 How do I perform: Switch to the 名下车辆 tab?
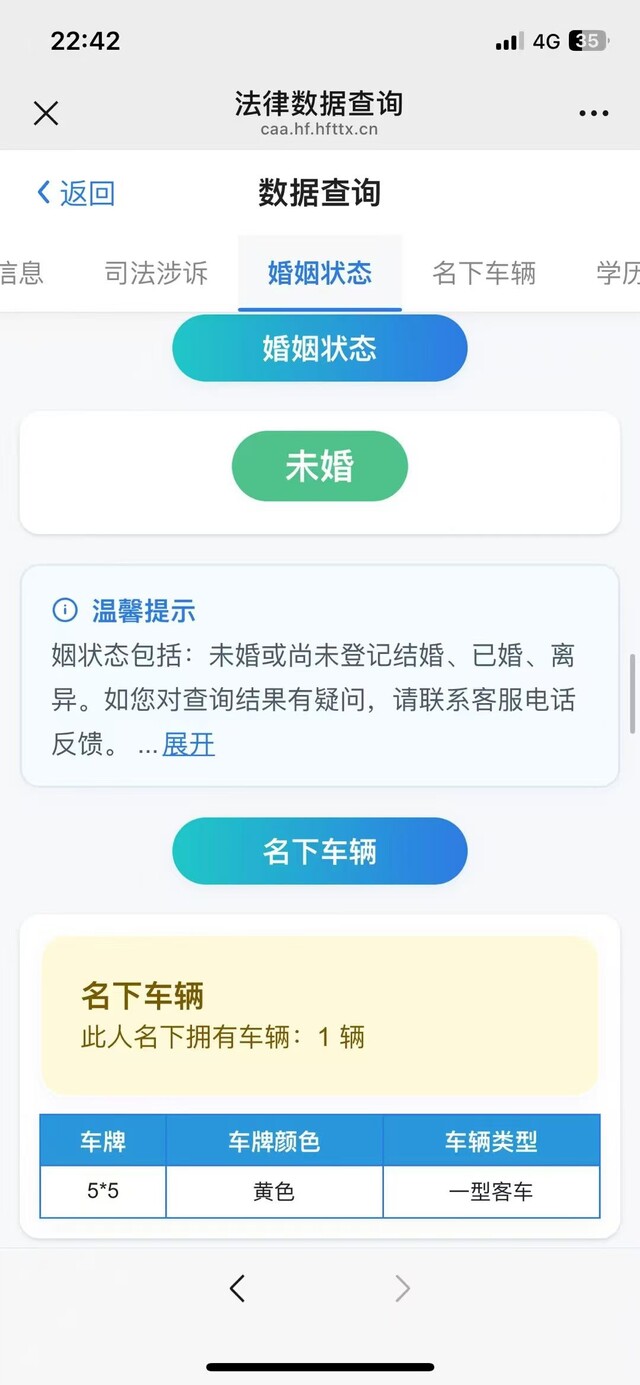pyautogui.click(x=484, y=273)
